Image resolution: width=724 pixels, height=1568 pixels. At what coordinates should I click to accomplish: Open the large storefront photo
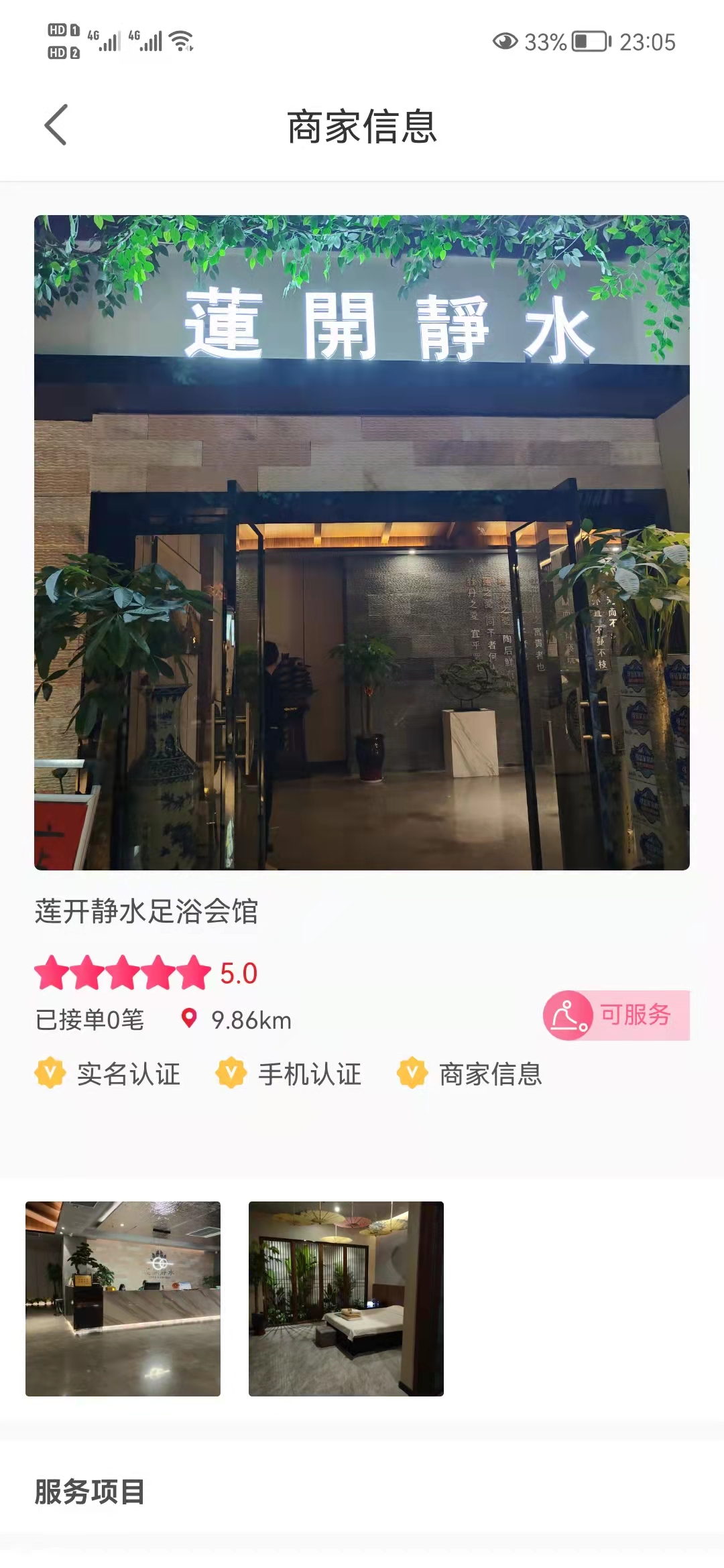point(362,543)
